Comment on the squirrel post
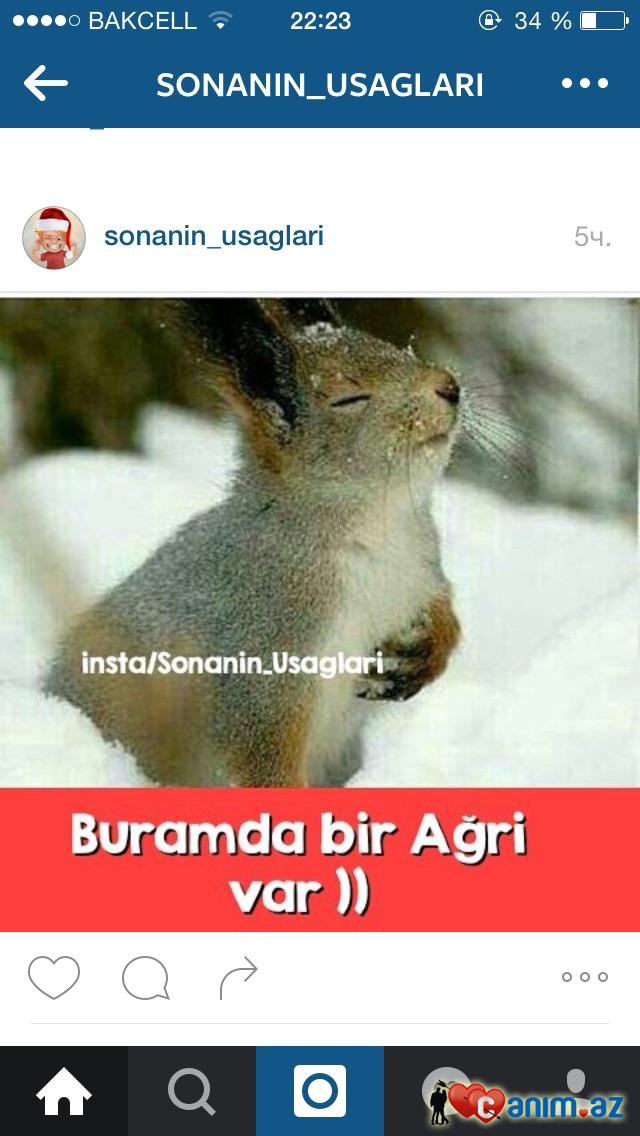Viewport: 640px width, 1136px height. point(145,978)
